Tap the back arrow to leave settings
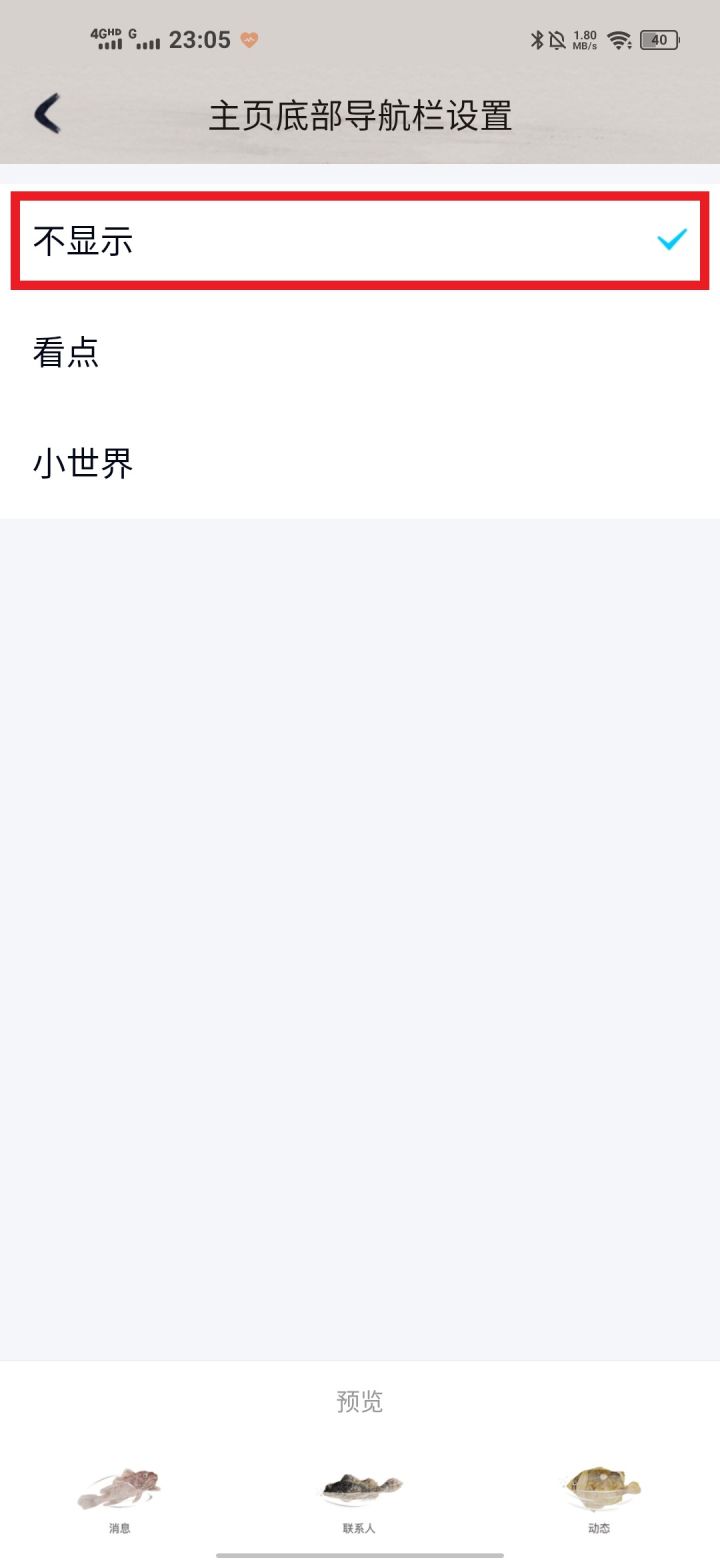The width and height of the screenshot is (720, 1560). (45, 114)
